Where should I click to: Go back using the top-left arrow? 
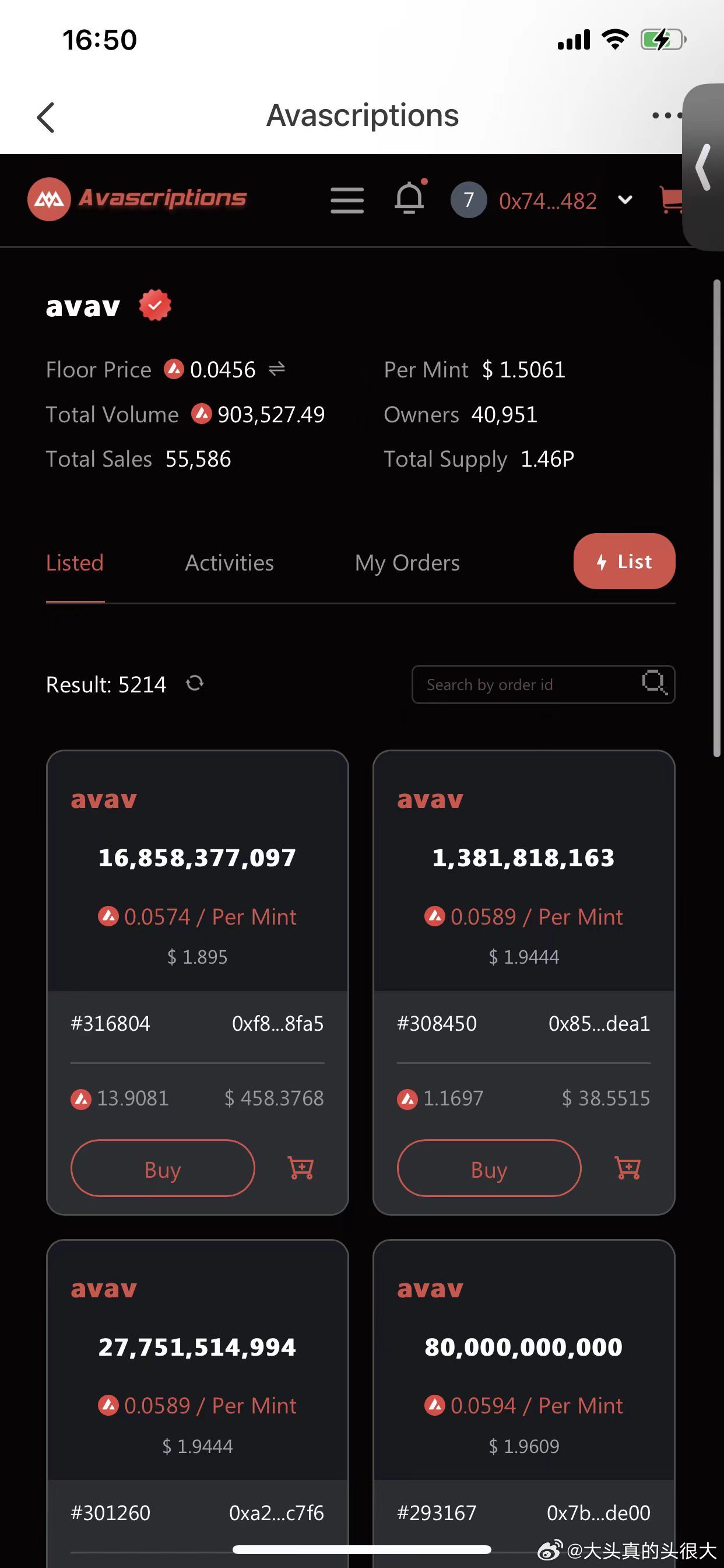tap(46, 117)
